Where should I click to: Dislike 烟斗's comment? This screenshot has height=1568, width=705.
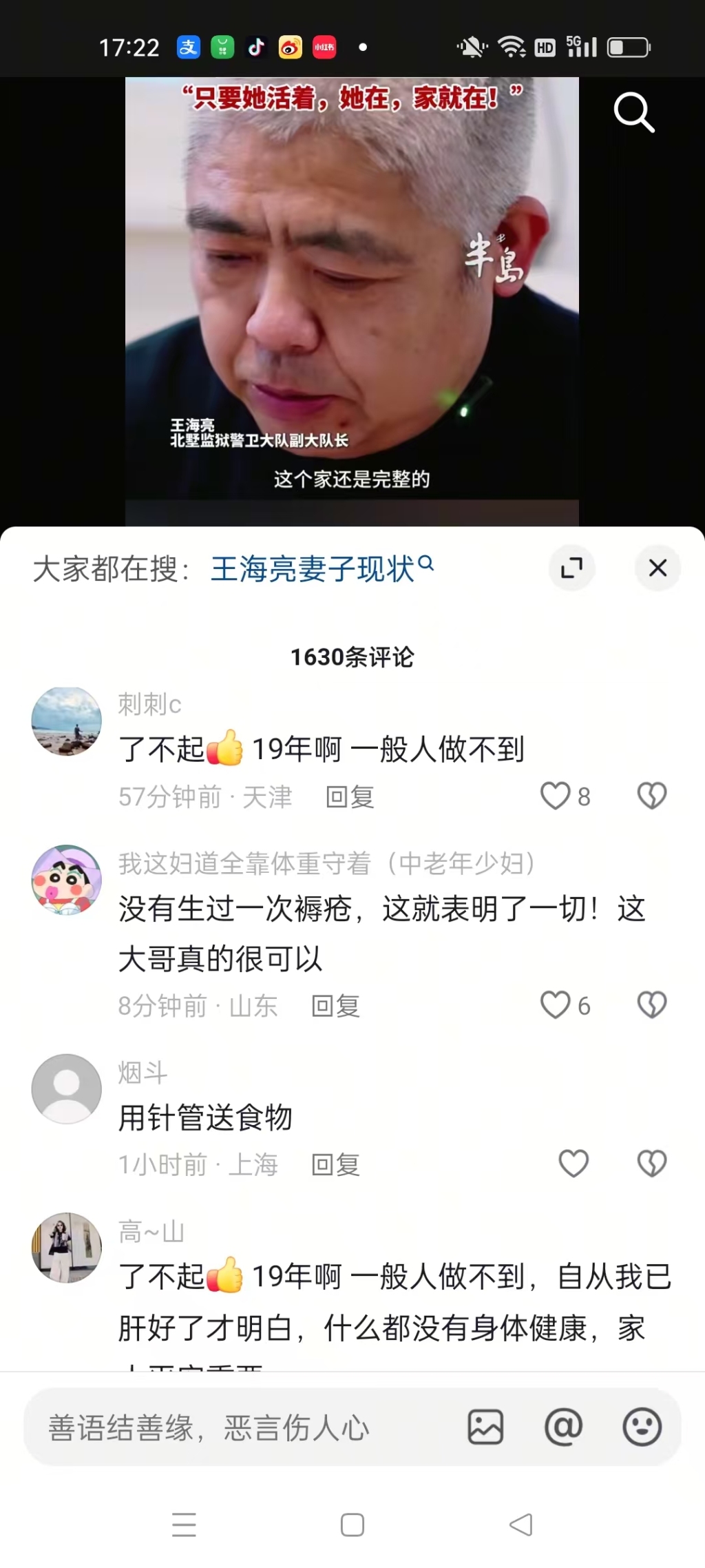click(x=651, y=1164)
